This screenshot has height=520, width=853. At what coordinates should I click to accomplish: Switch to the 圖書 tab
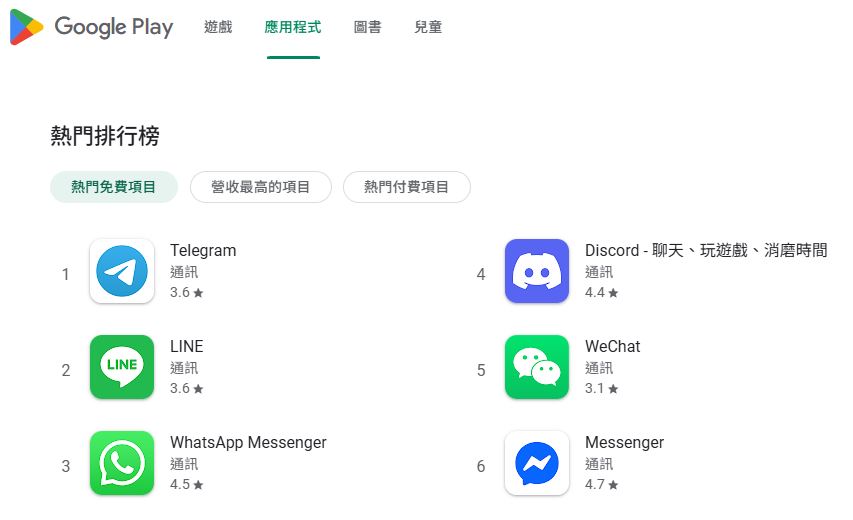pos(367,27)
